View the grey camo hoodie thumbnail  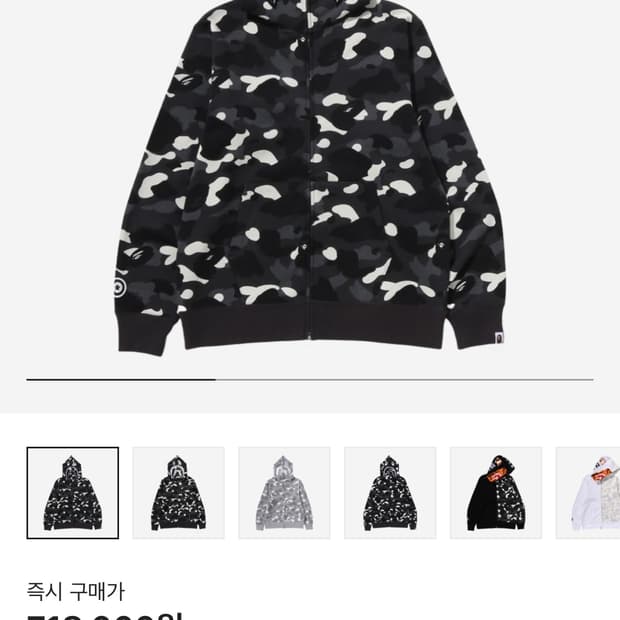point(284,493)
